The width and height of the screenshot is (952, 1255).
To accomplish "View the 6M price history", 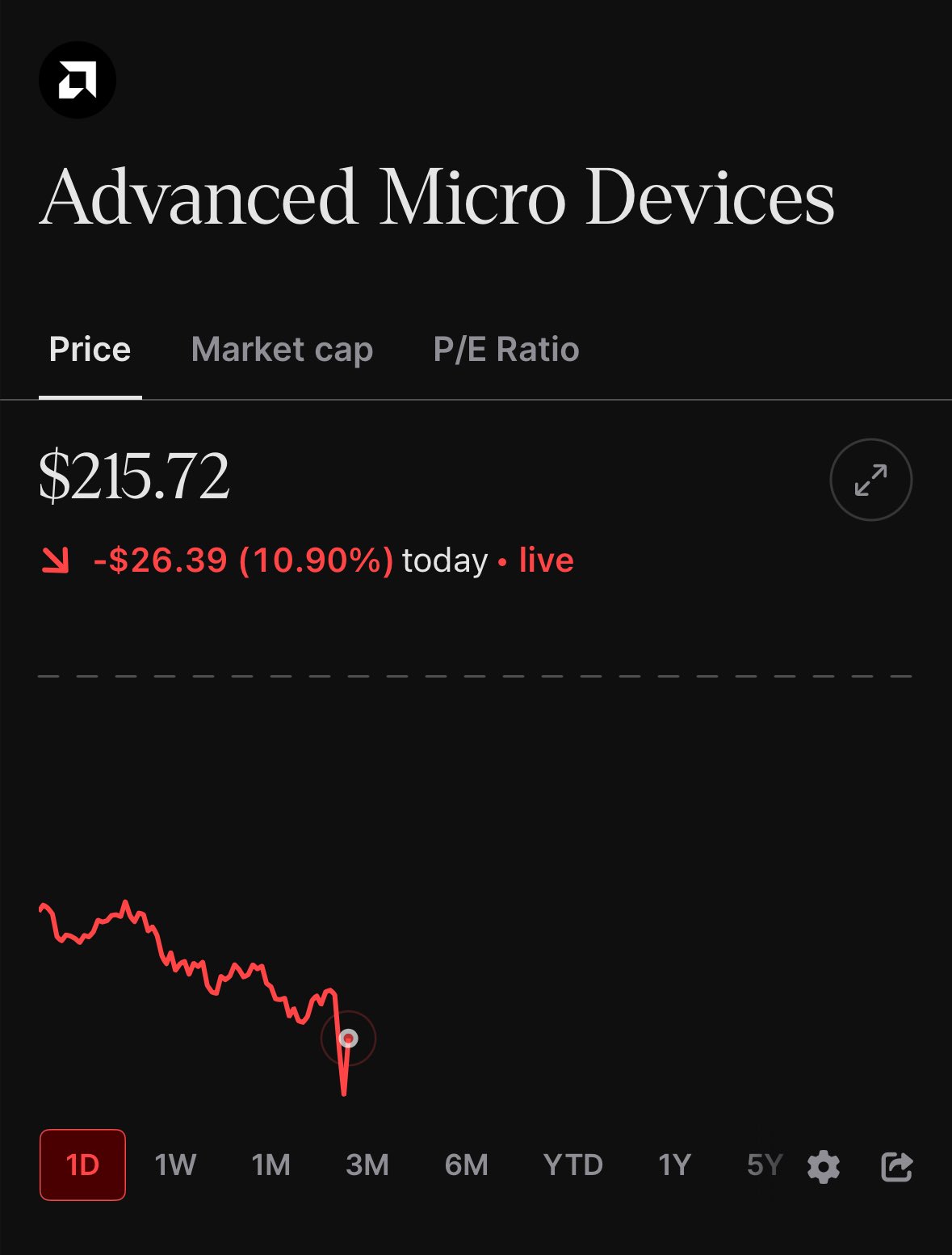I will coord(466,1165).
